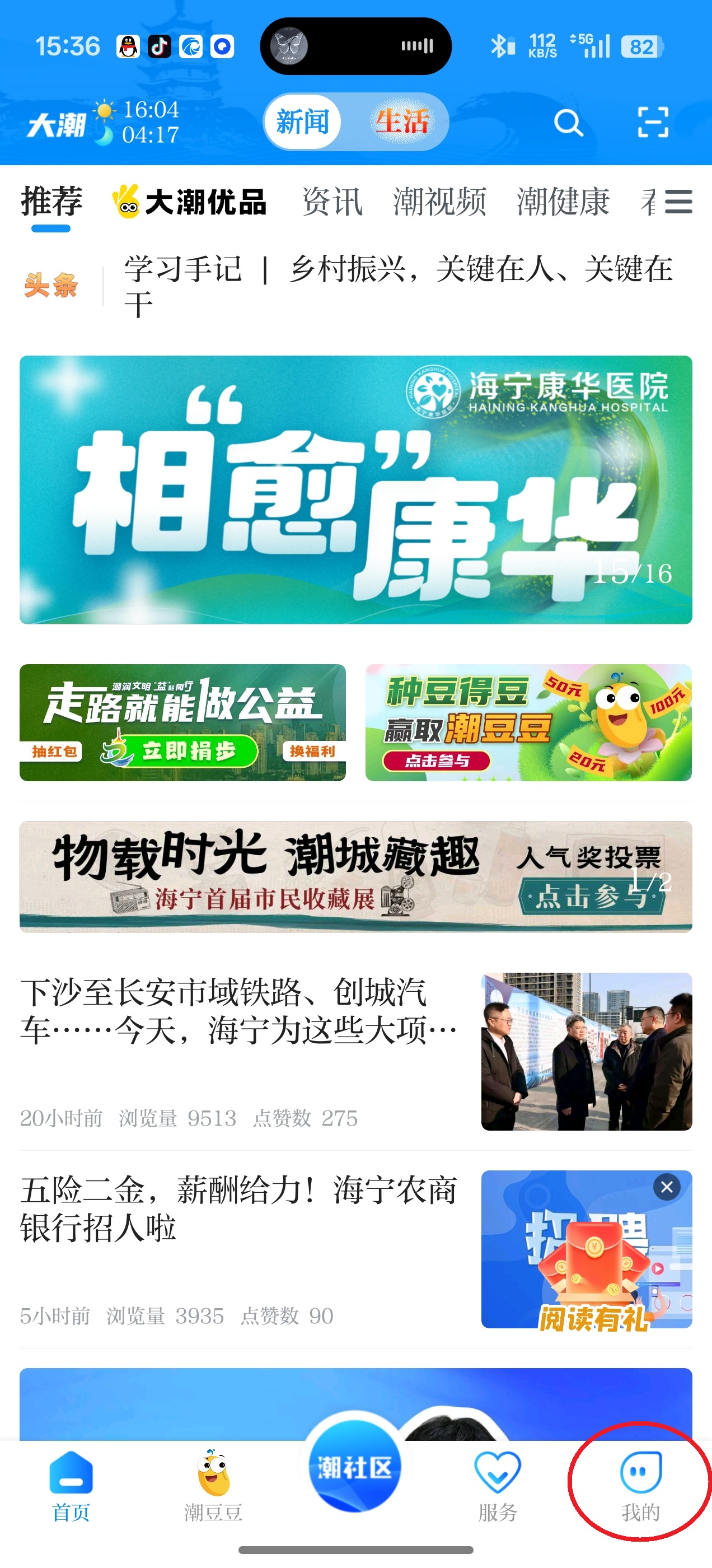Switch to the 资讯 tab

pyautogui.click(x=332, y=202)
